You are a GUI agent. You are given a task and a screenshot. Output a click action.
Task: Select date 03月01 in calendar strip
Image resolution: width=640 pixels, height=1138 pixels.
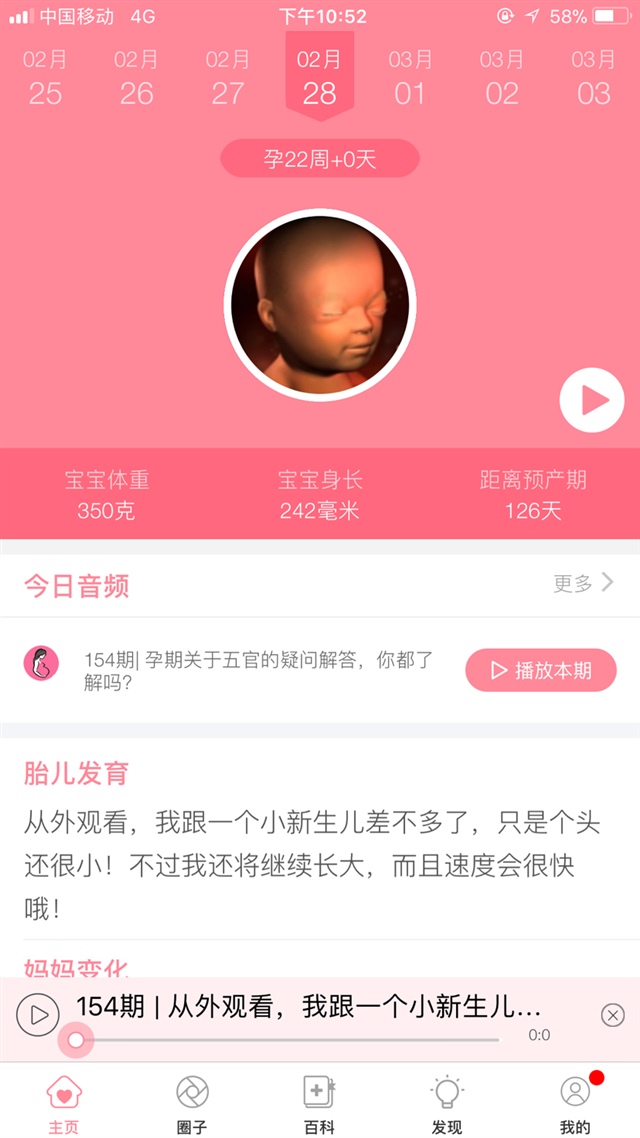[410, 78]
